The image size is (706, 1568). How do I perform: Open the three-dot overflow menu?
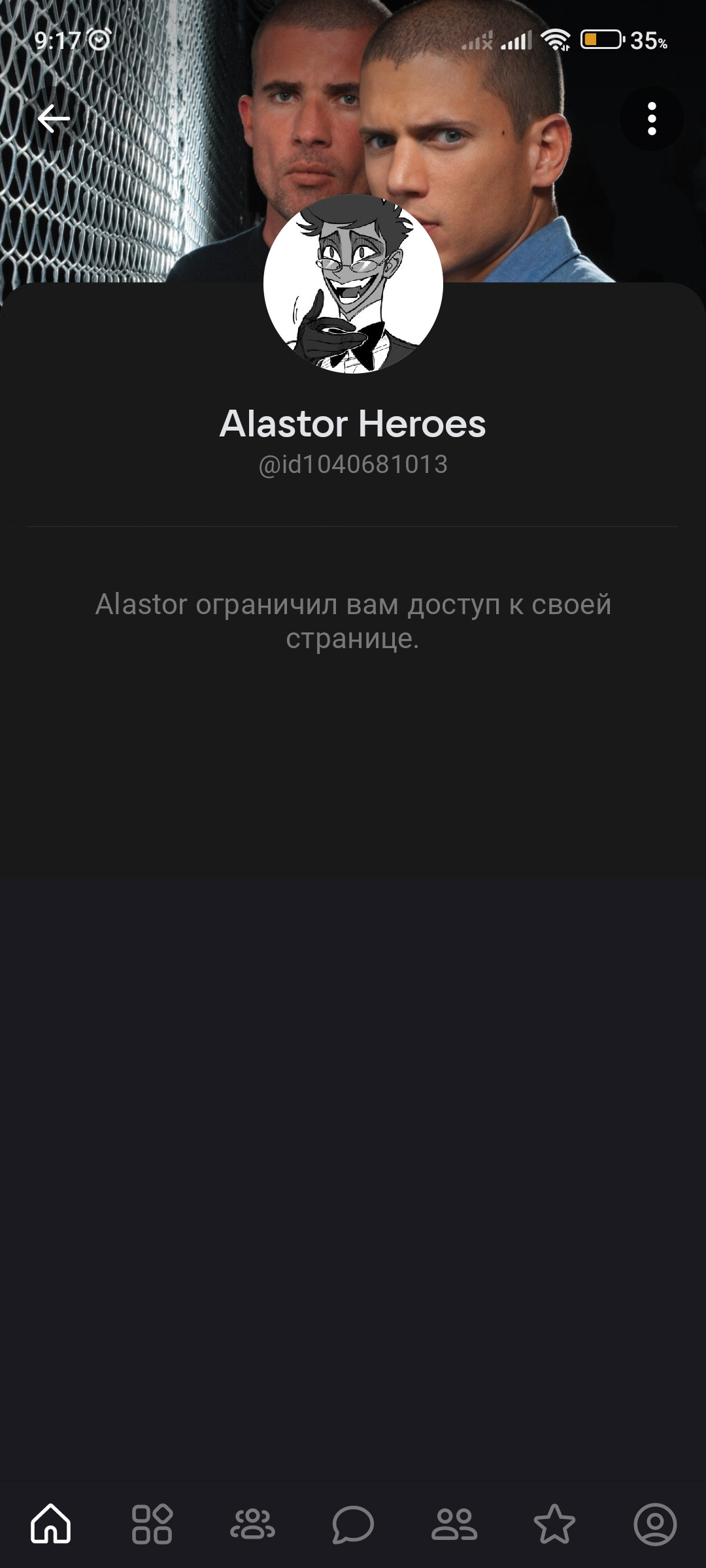tap(651, 119)
